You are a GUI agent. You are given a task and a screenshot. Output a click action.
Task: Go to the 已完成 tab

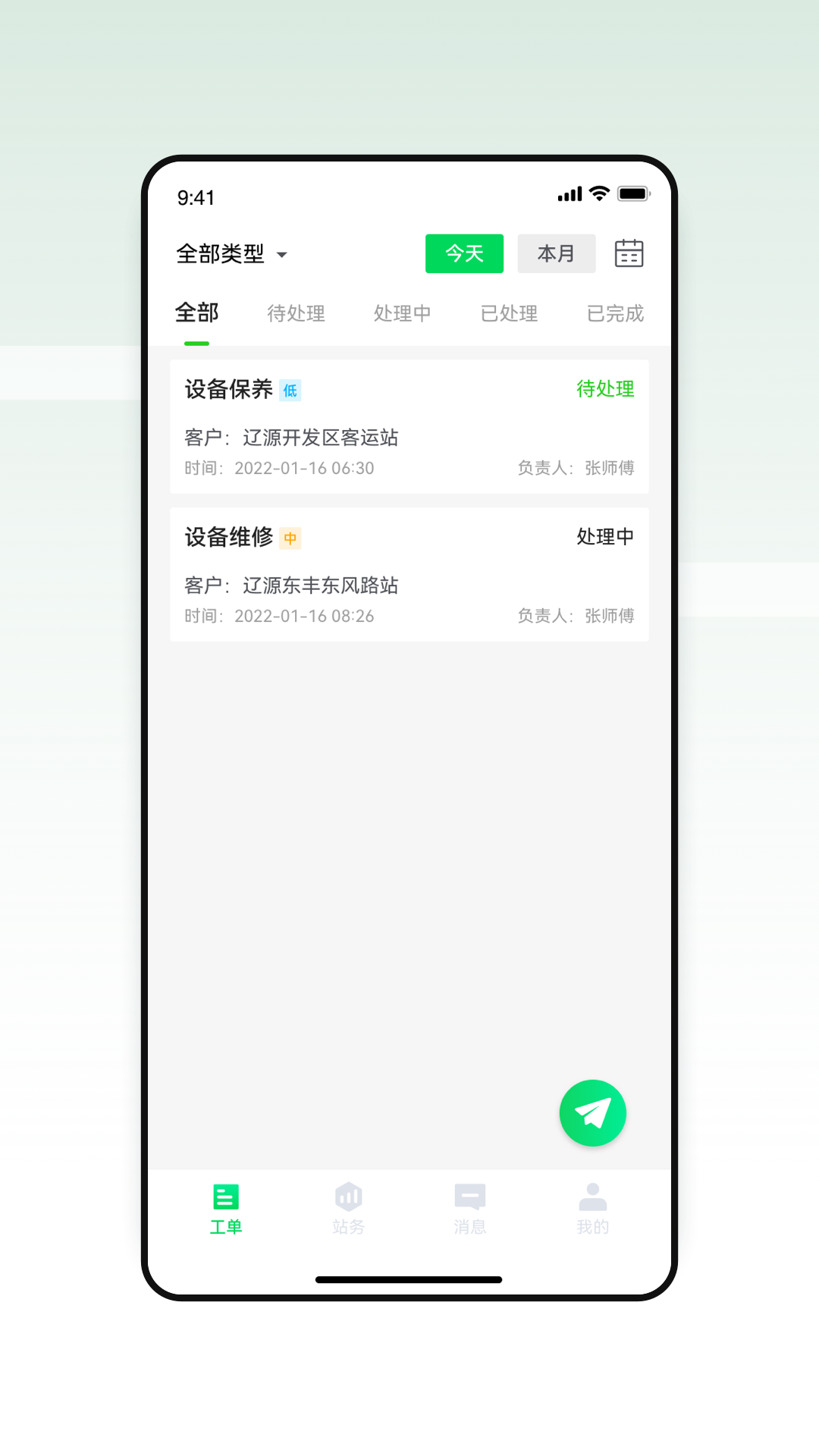pyautogui.click(x=614, y=313)
